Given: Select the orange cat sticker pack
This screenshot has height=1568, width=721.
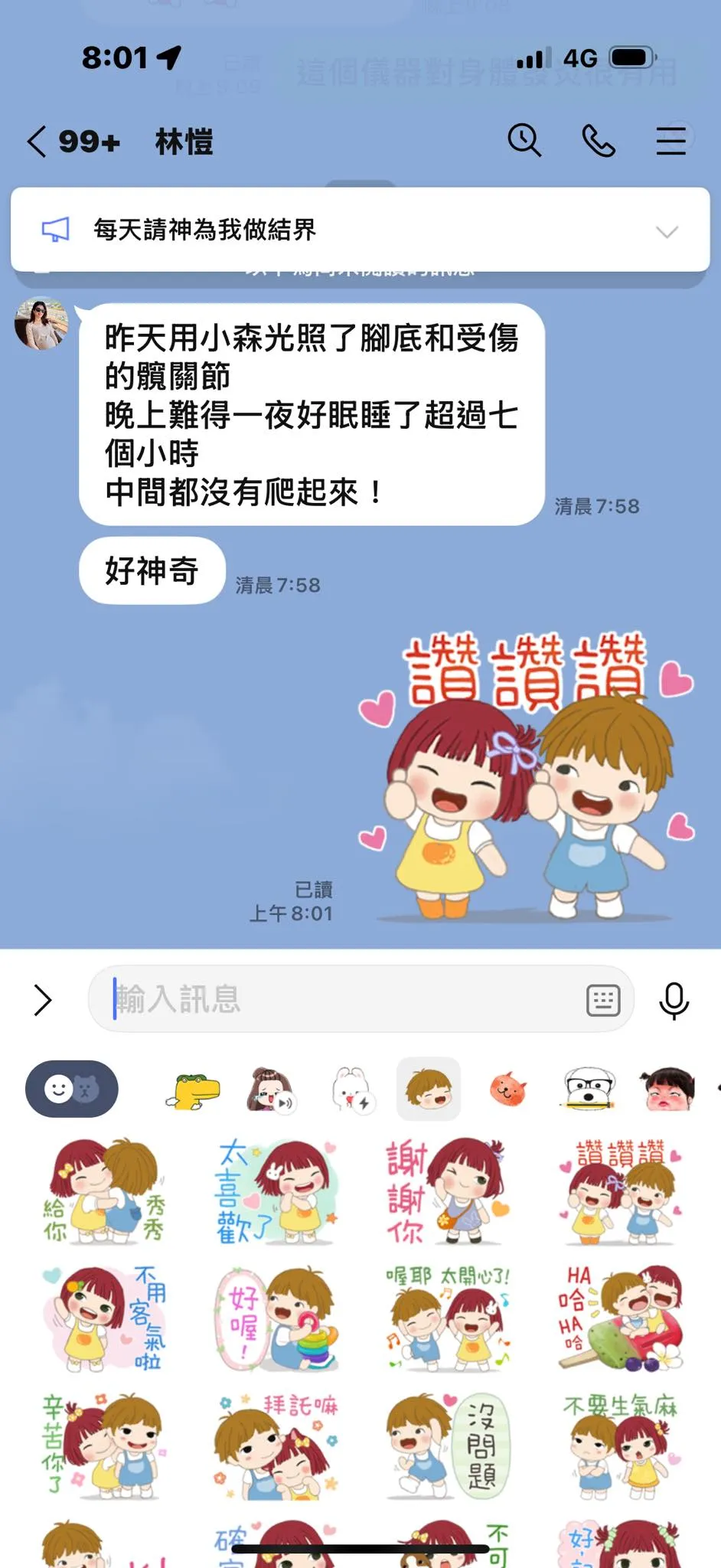Looking at the screenshot, I should pyautogui.click(x=507, y=1089).
